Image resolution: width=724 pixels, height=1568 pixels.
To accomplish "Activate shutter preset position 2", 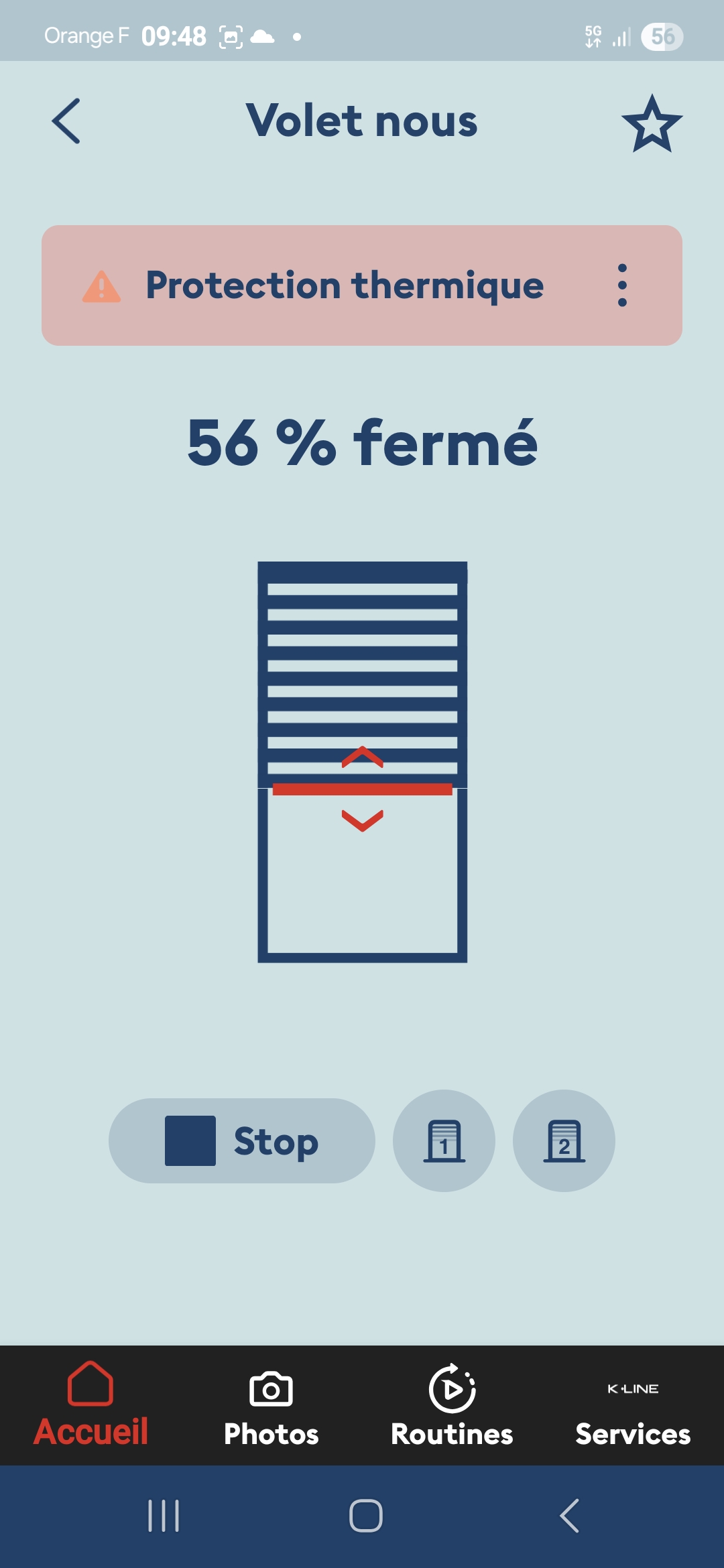I will point(564,1140).
